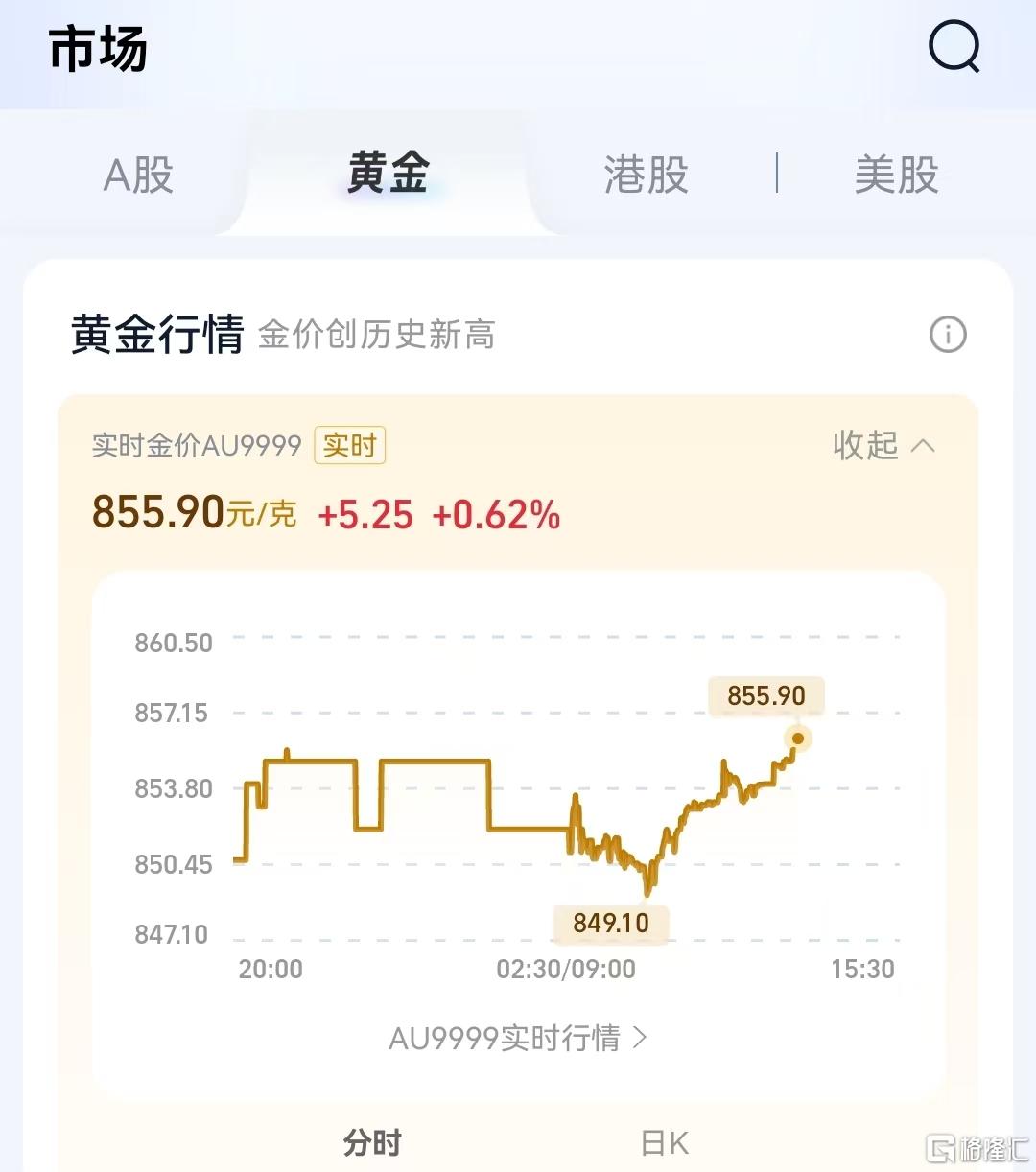This screenshot has width=1036, height=1172.
Task: Switch to the A股 tab
Action: [x=138, y=176]
